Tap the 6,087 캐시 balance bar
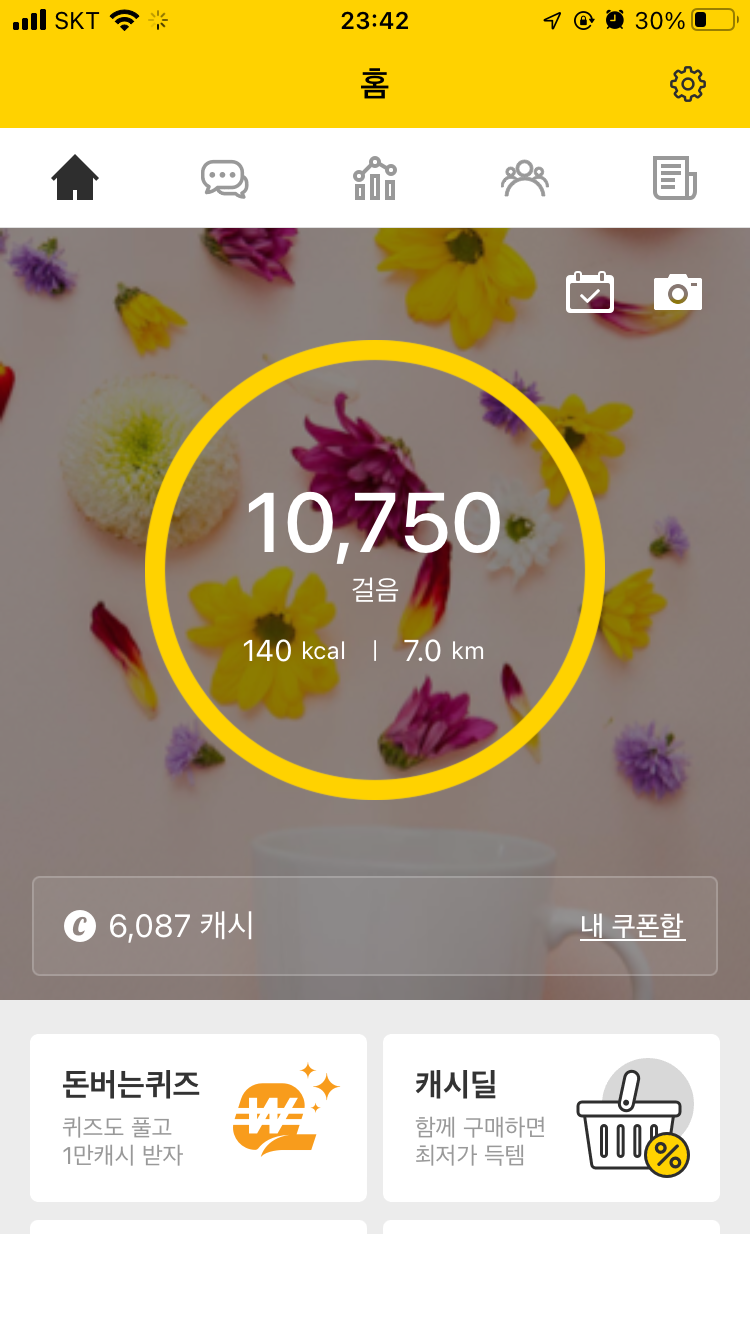 pyautogui.click(x=300, y=926)
